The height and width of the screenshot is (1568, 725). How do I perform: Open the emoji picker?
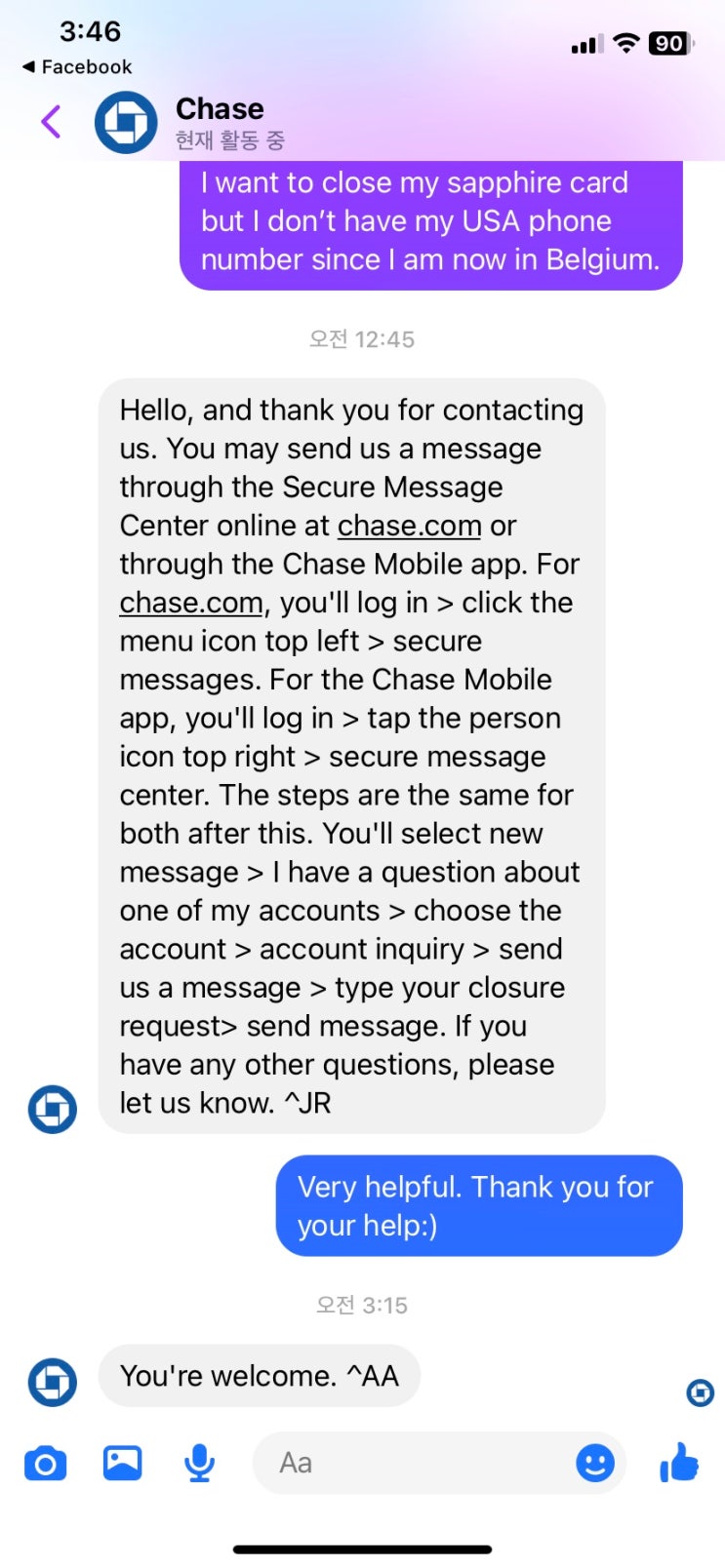point(594,1463)
